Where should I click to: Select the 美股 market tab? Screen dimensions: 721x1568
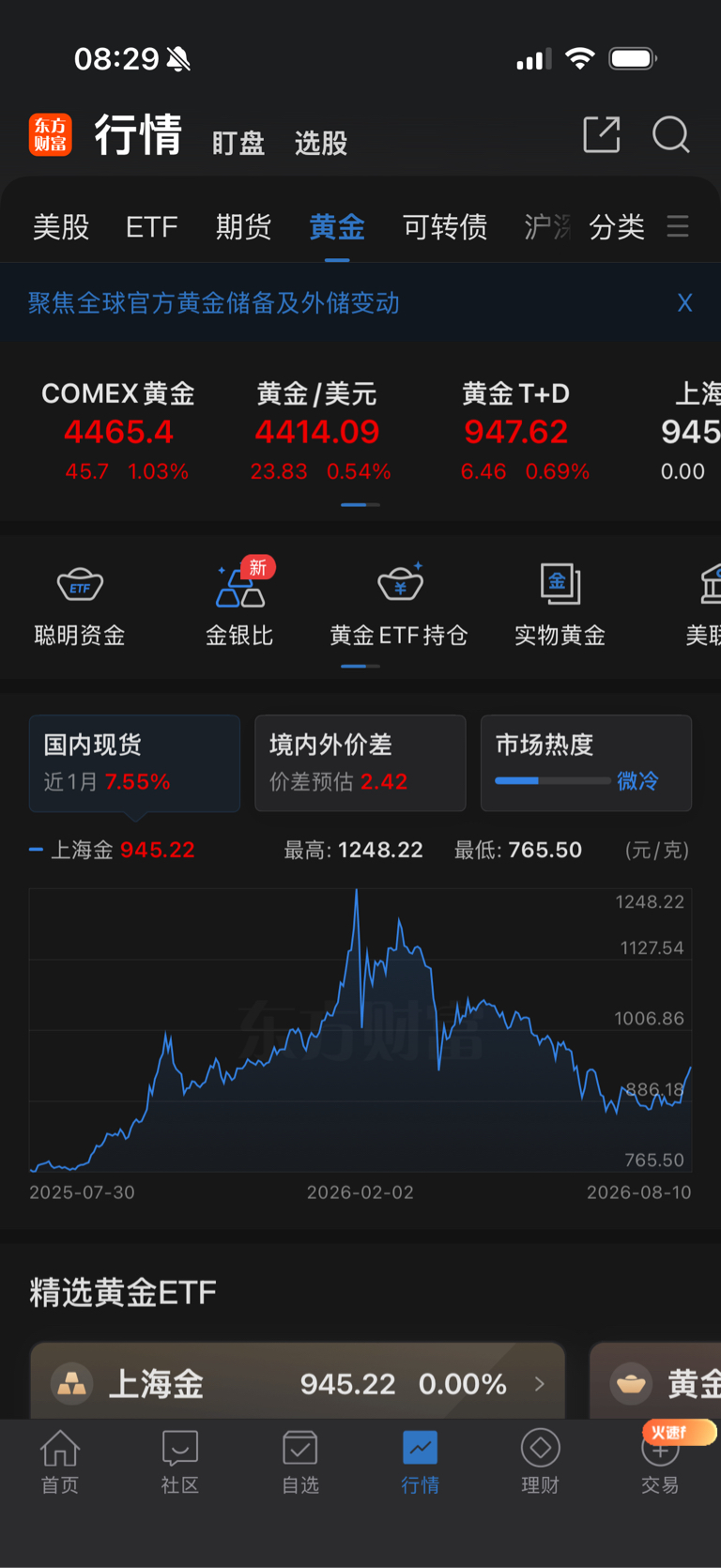(61, 227)
